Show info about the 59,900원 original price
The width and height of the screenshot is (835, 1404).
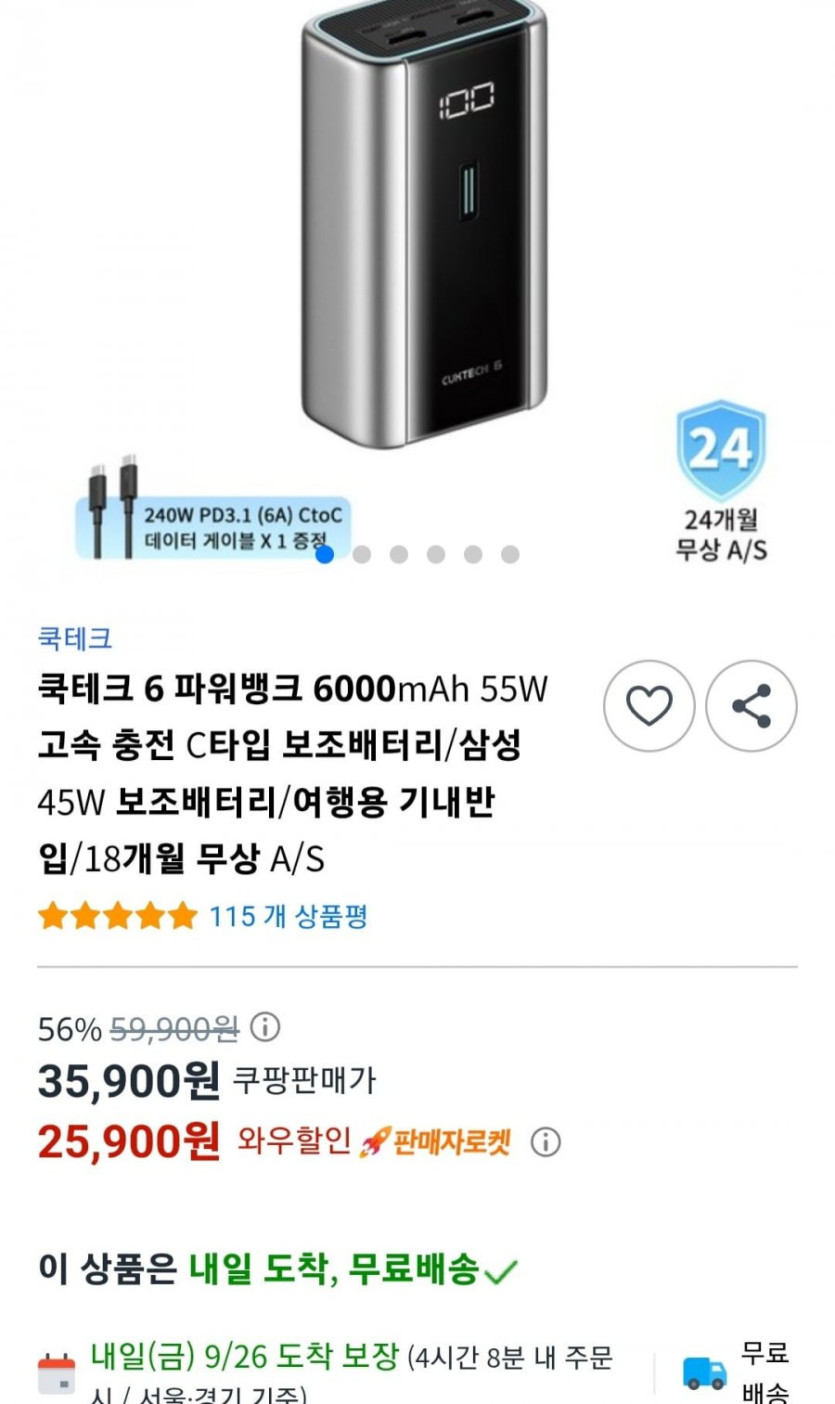(x=265, y=1027)
